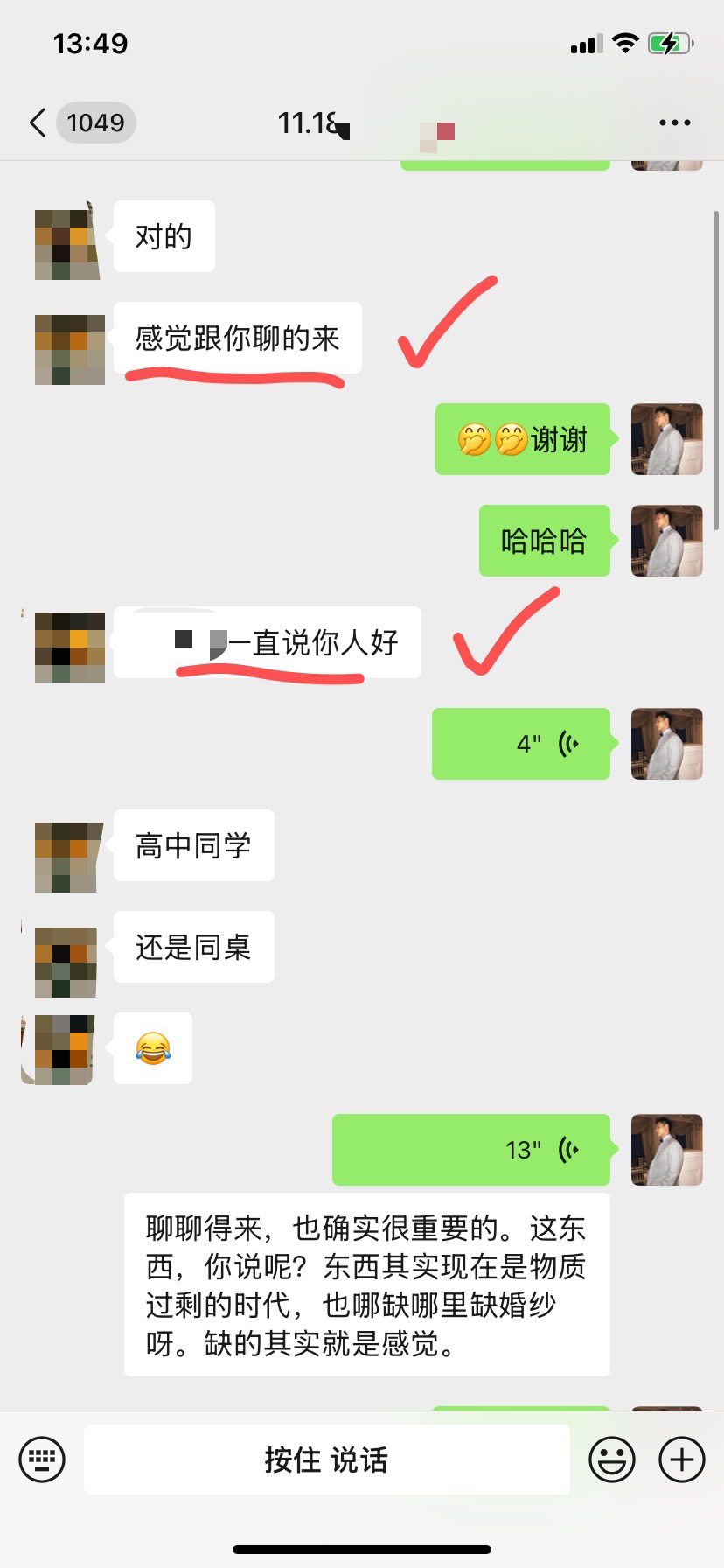Open my avatar beside 哈哈哈 message
This screenshot has width=724, height=1568.
pyautogui.click(x=667, y=541)
